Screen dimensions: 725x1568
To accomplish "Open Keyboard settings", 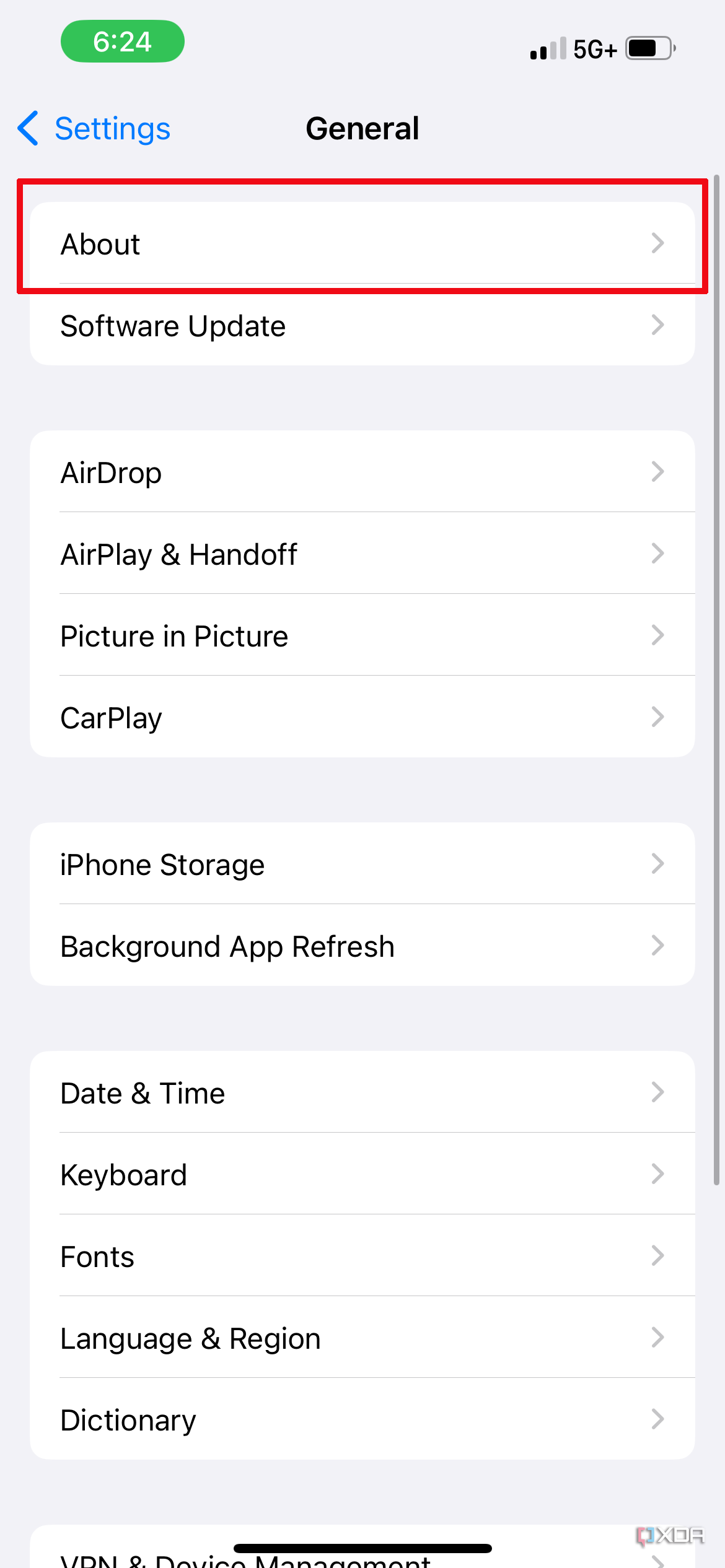I will (362, 1174).
